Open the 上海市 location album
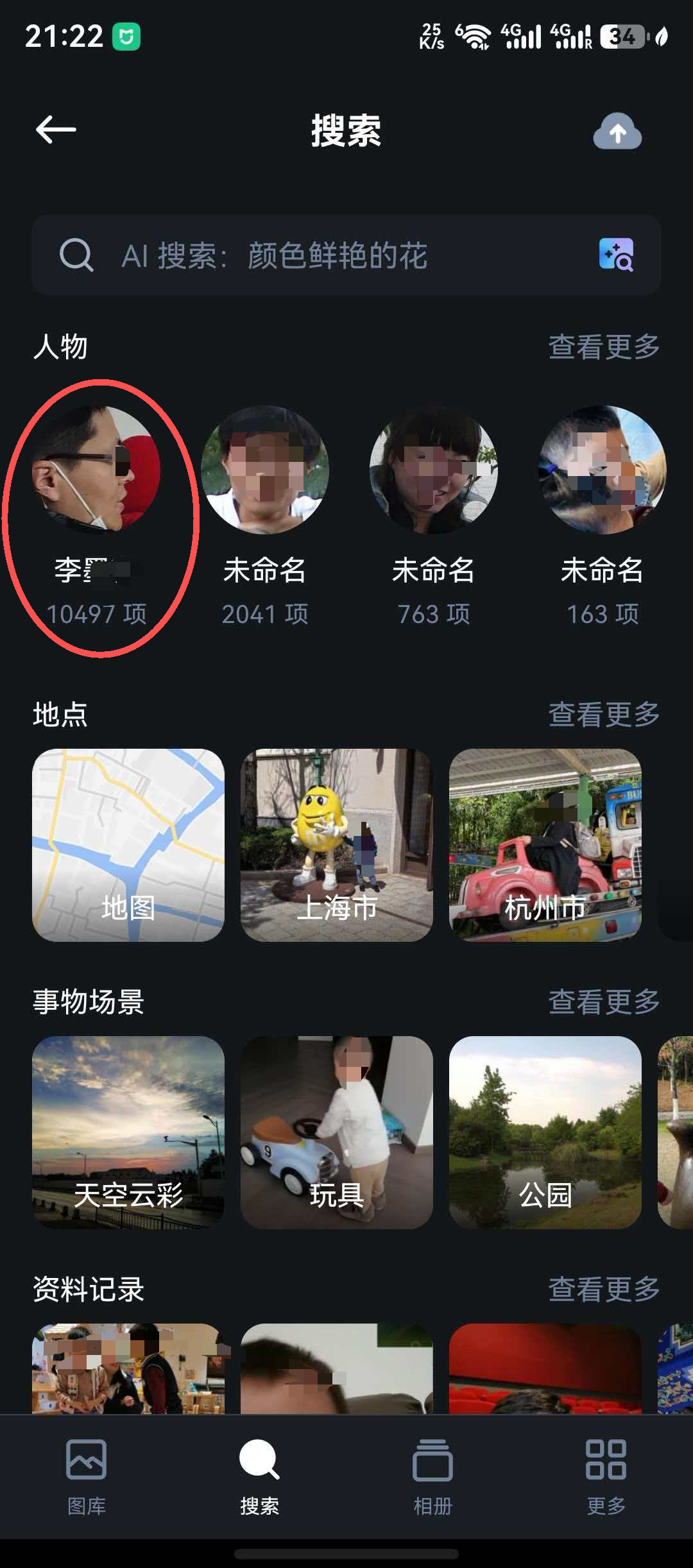Screen dimensions: 693x1568 tap(336, 845)
